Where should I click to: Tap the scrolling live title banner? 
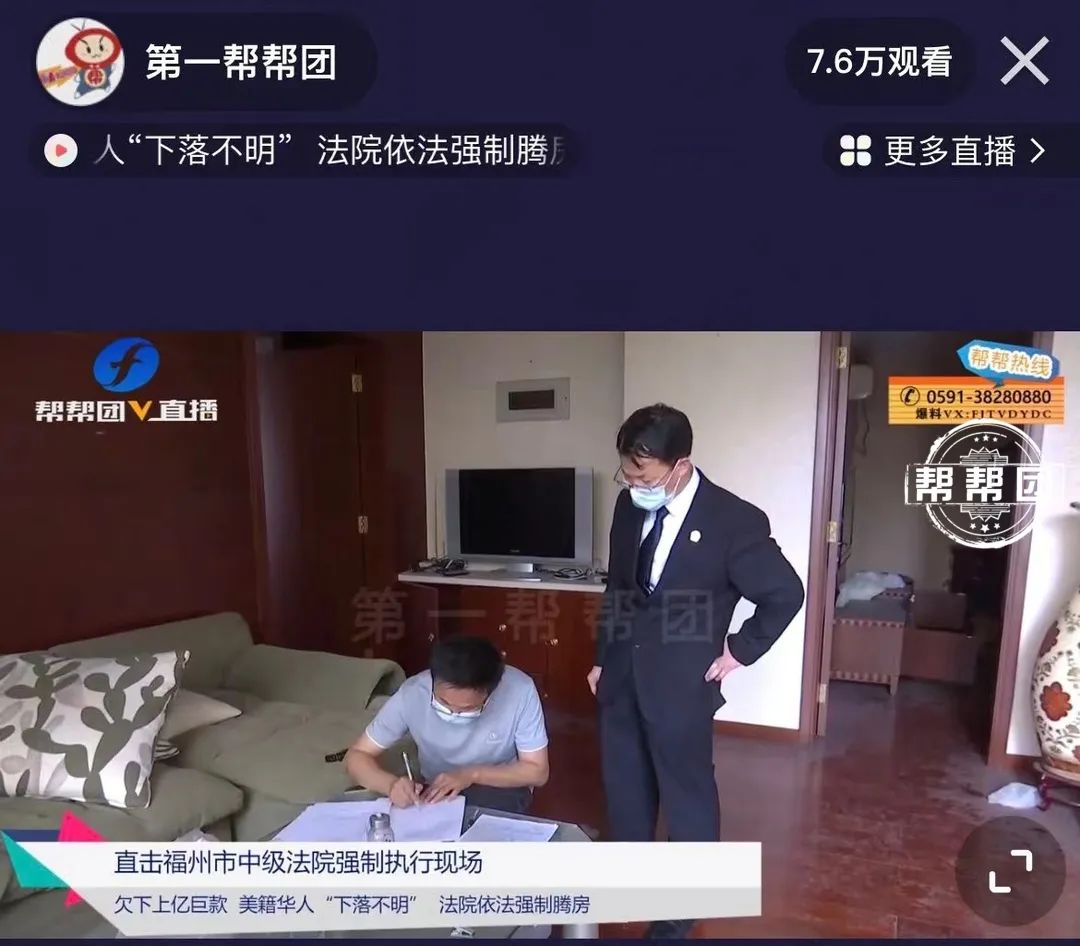click(310, 151)
